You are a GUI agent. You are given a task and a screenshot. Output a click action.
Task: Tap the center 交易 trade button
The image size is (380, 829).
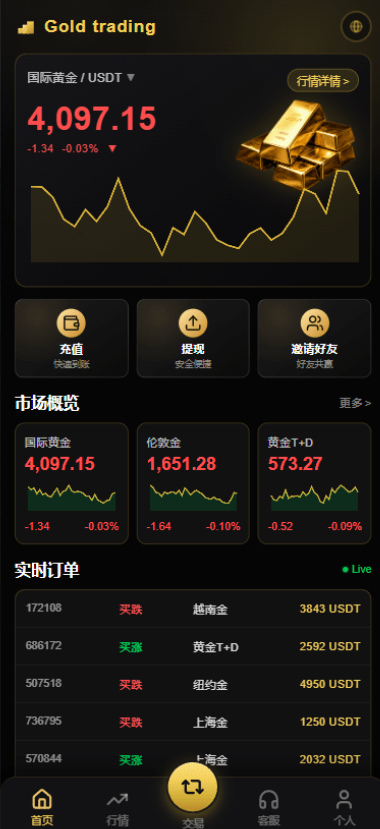(192, 788)
